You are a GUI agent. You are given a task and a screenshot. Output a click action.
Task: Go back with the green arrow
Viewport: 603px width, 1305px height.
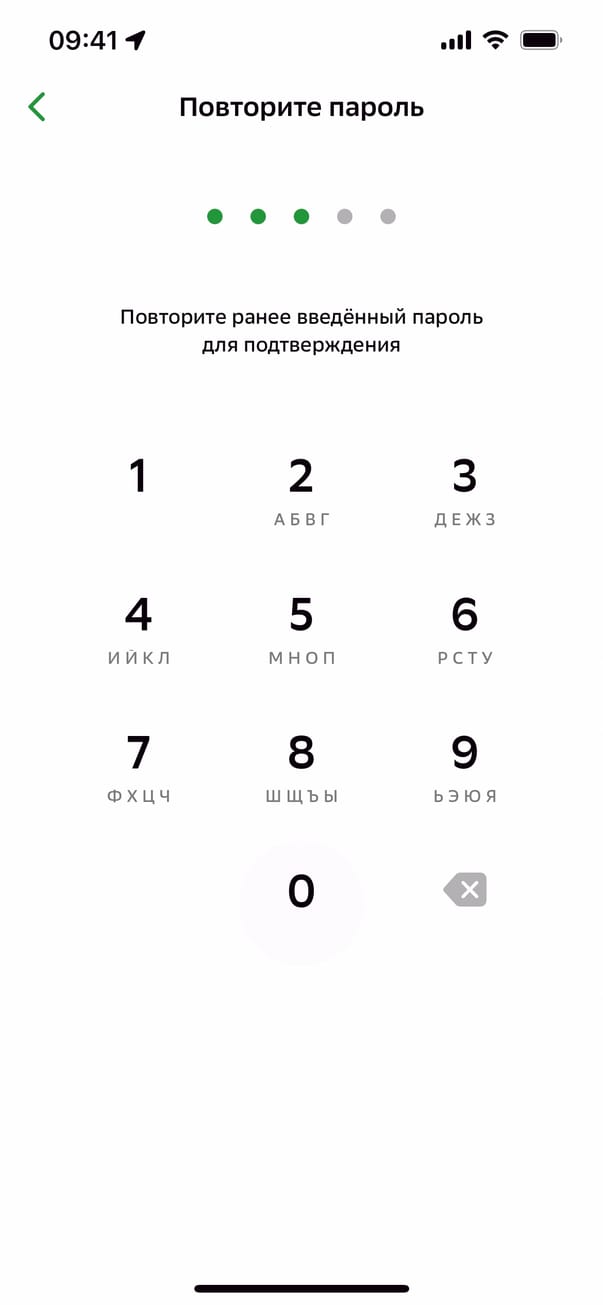pyautogui.click(x=37, y=107)
